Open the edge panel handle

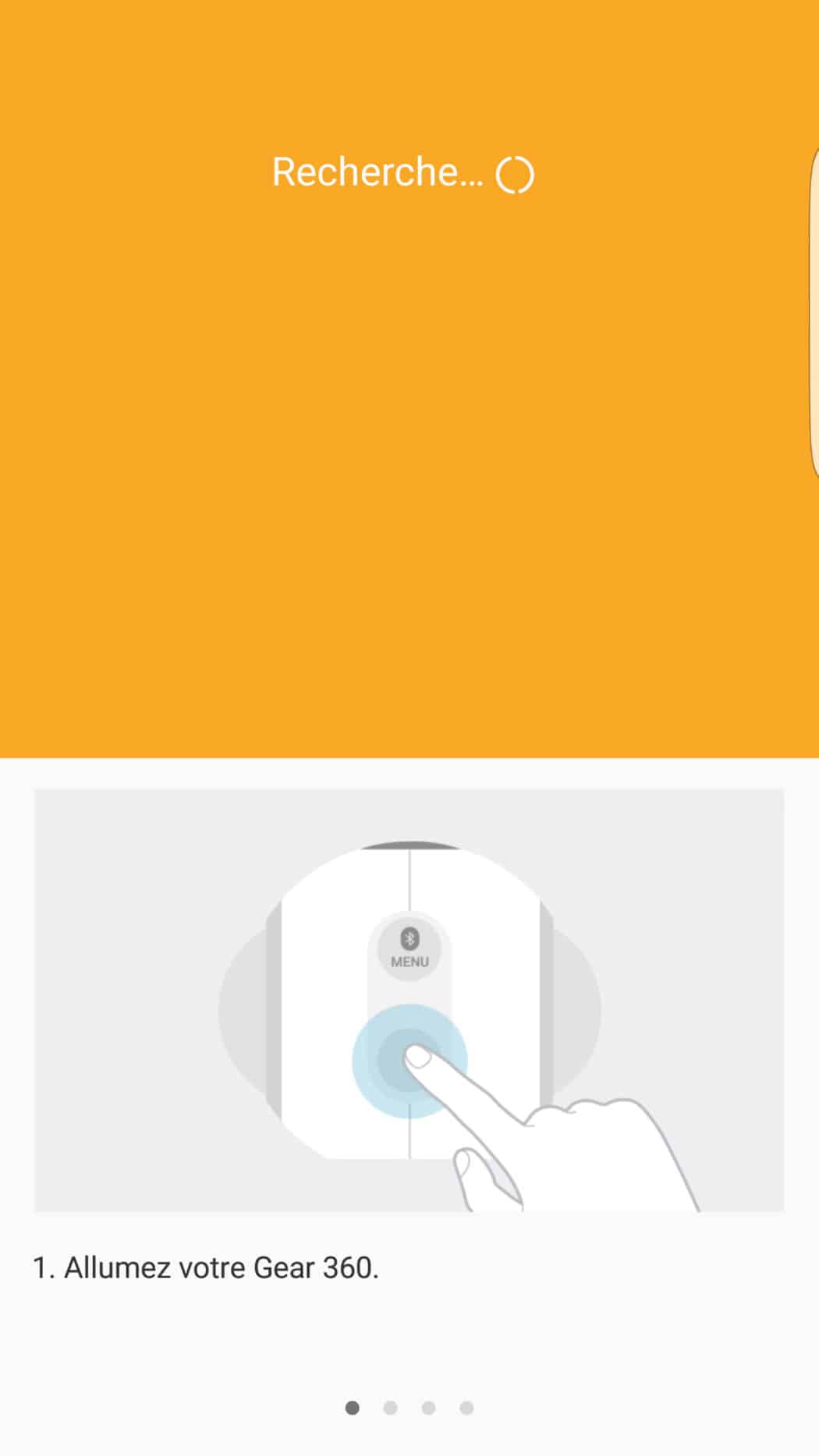pos(814,311)
